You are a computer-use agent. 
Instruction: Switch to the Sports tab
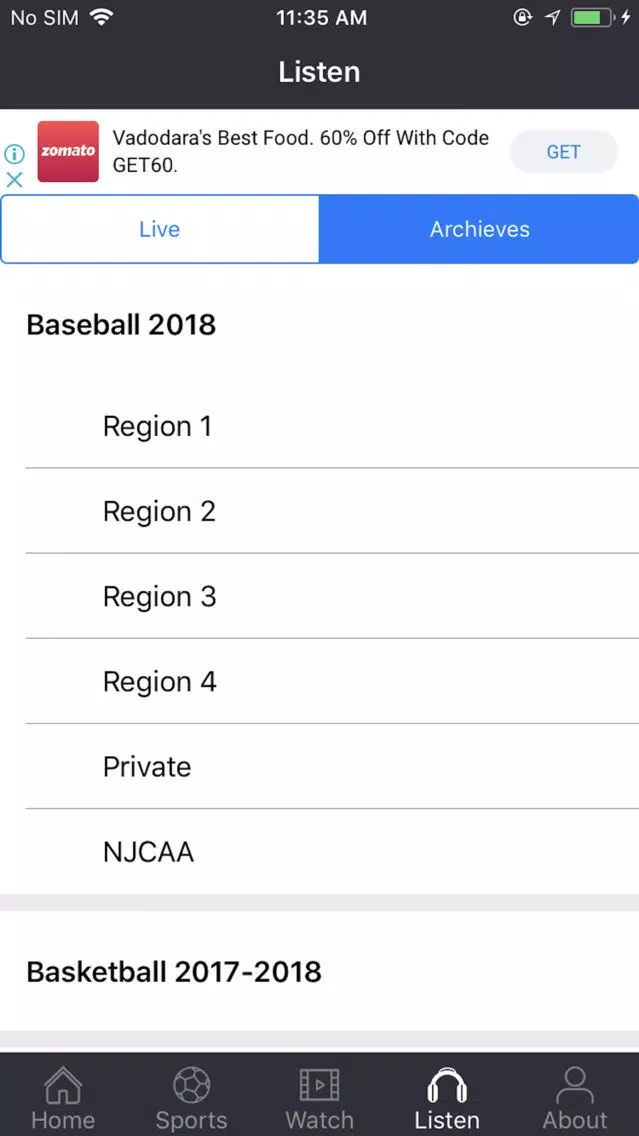pyautogui.click(x=191, y=1097)
